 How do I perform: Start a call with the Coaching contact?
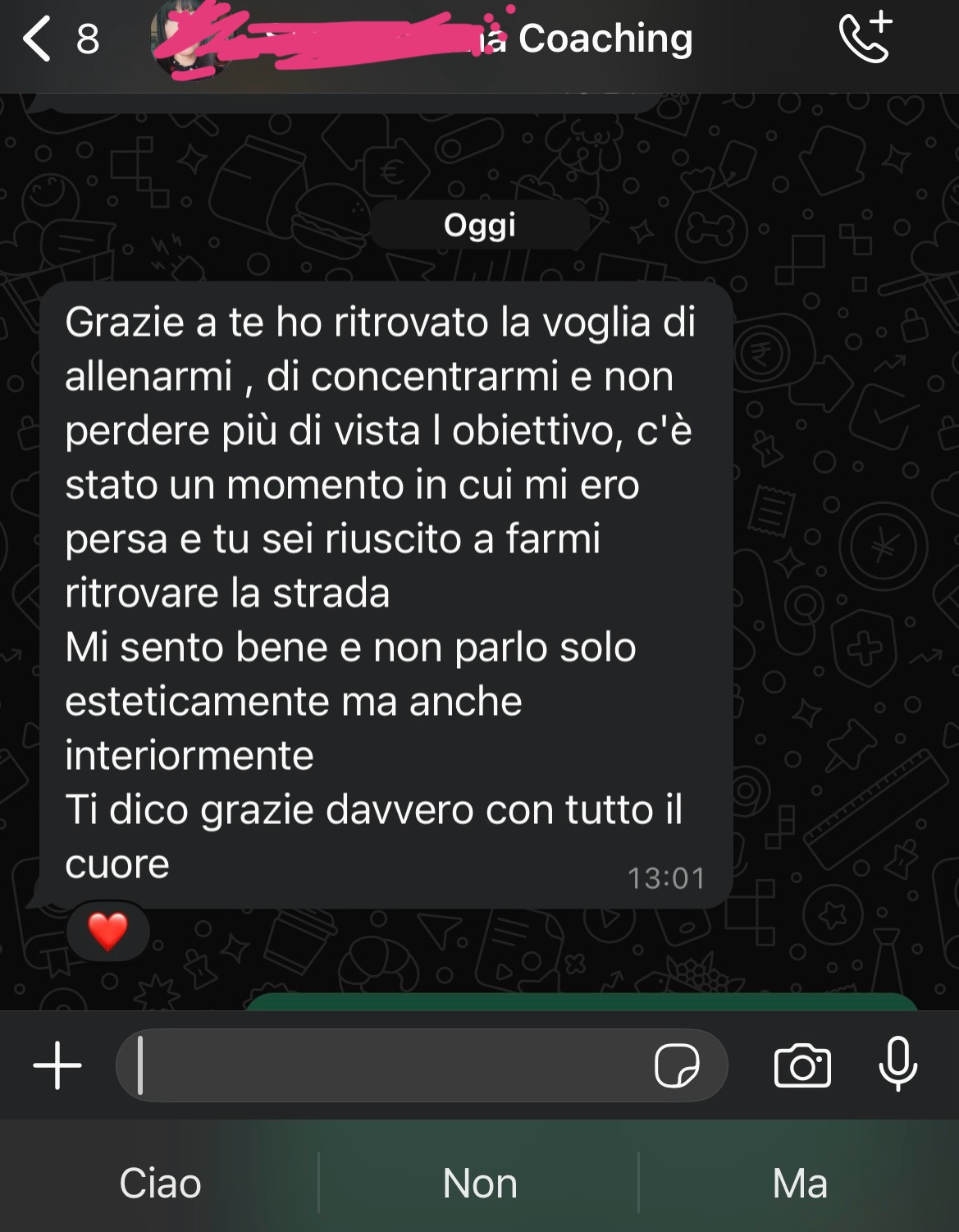coord(865,38)
